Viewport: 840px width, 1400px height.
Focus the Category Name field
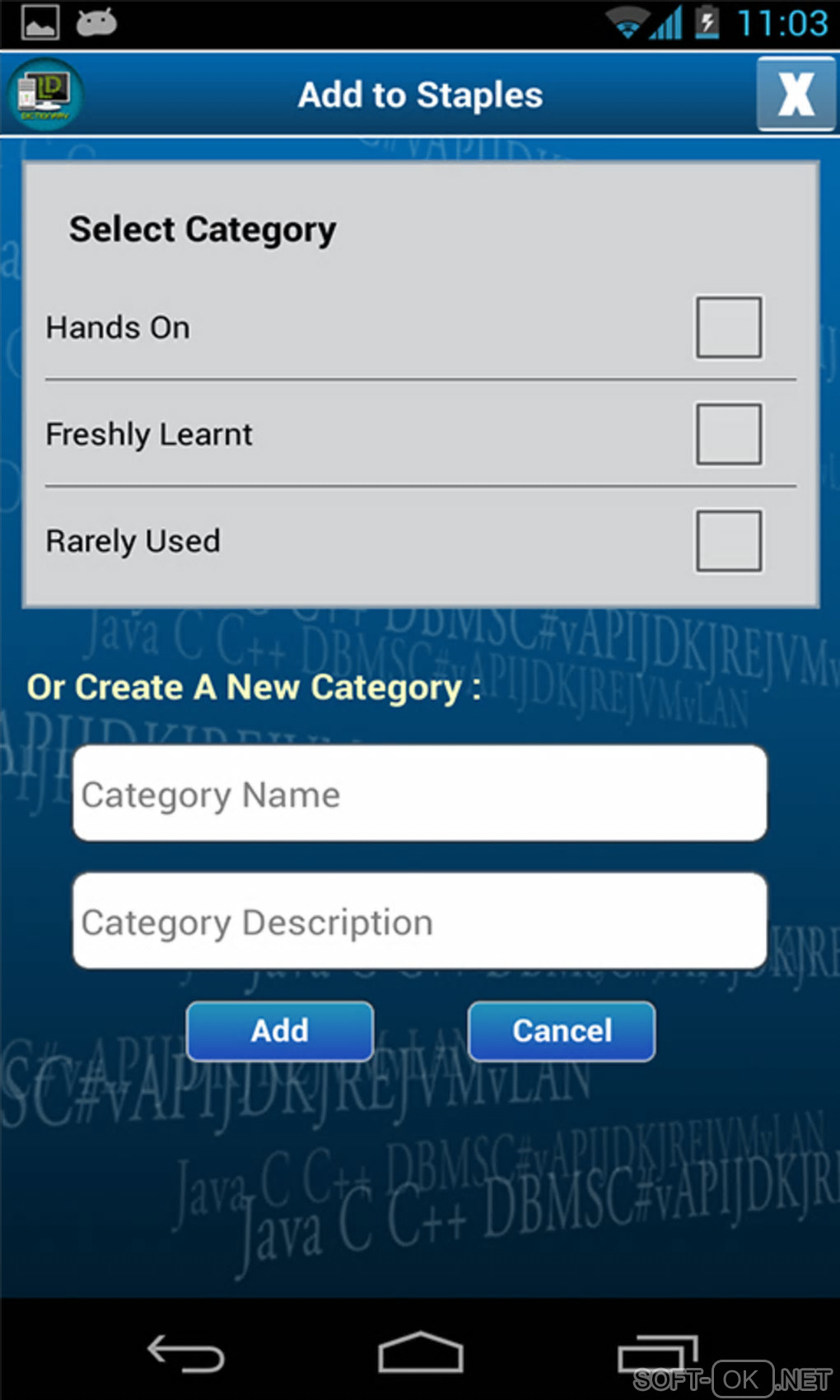click(x=420, y=794)
